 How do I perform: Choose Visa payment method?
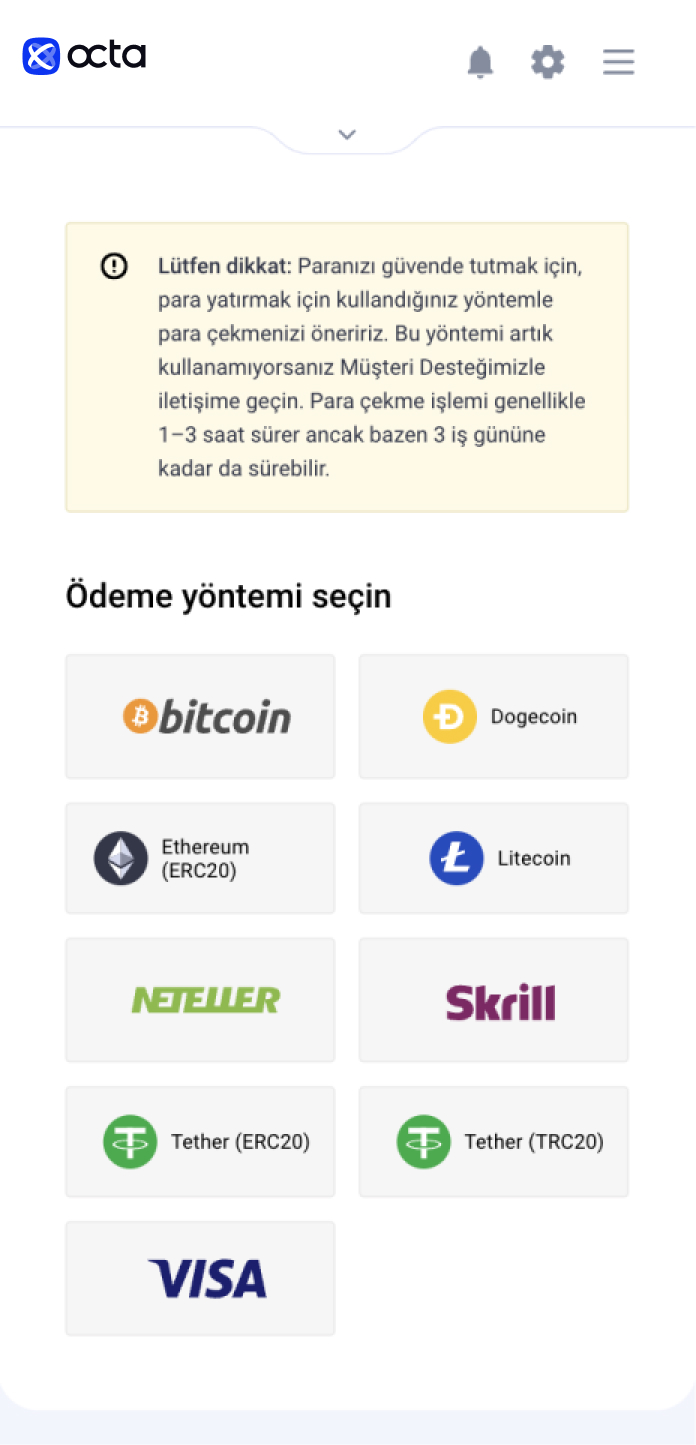click(200, 1278)
